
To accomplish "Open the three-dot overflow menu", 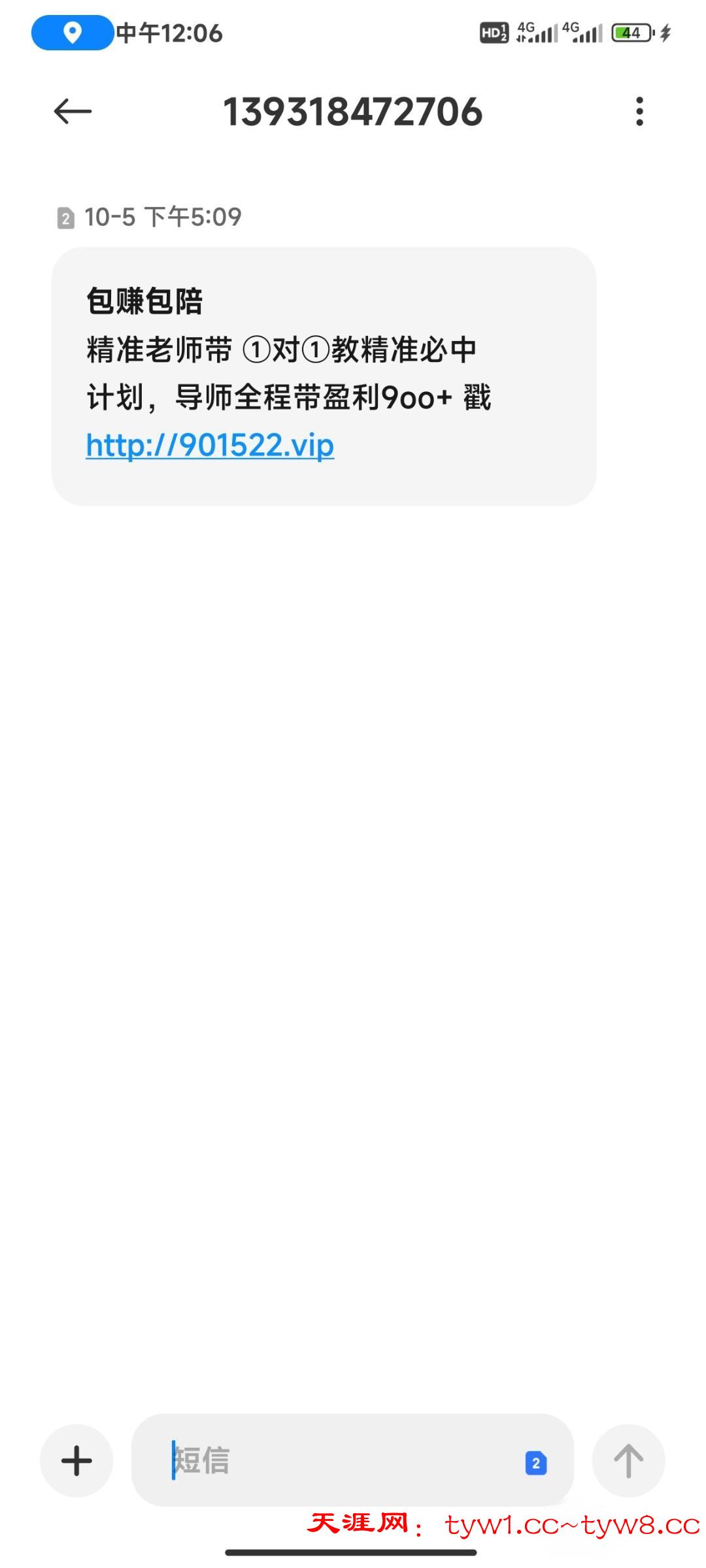I will pyautogui.click(x=639, y=112).
